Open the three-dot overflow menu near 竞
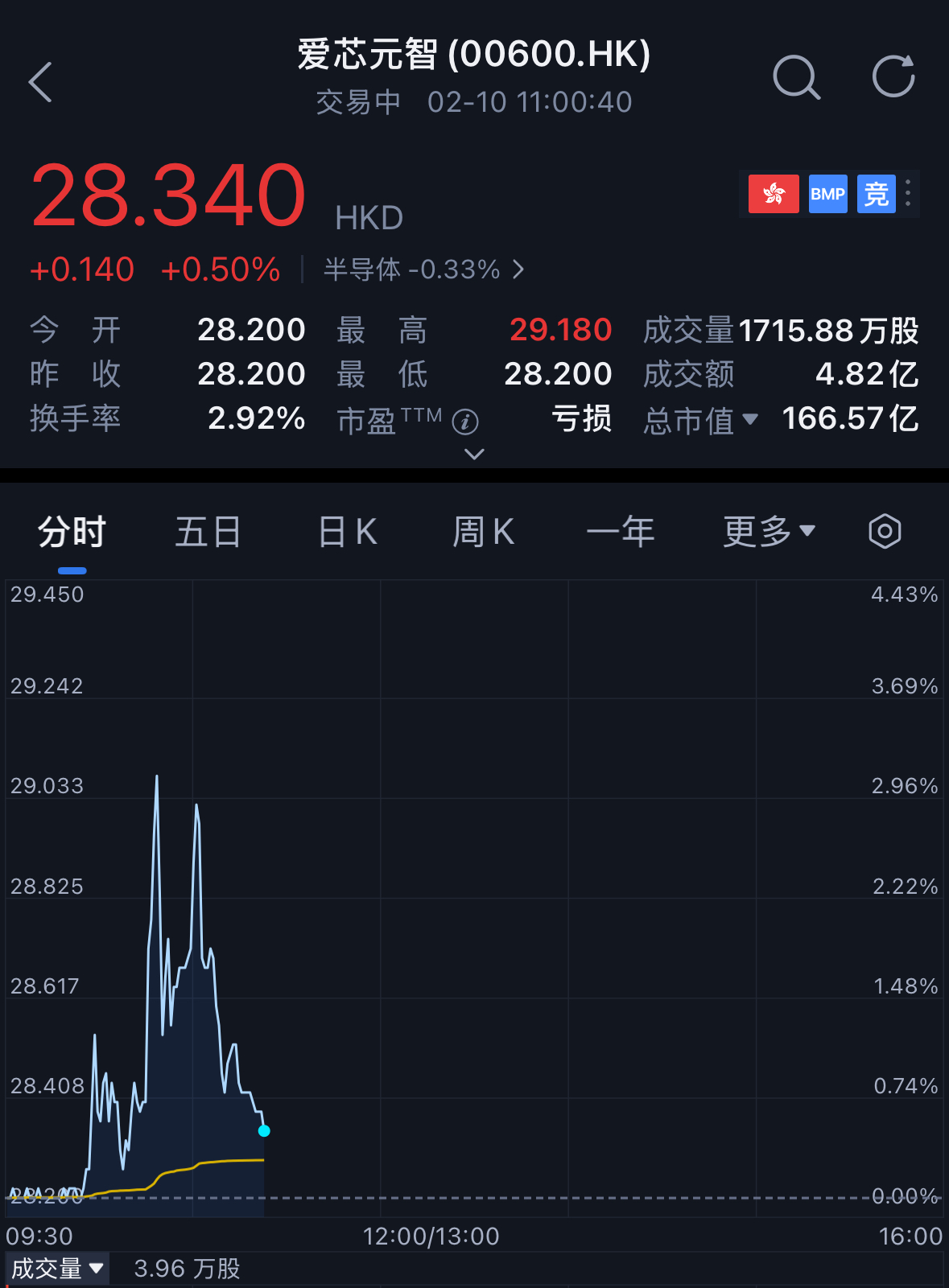The height and width of the screenshot is (1288, 949). [x=908, y=194]
